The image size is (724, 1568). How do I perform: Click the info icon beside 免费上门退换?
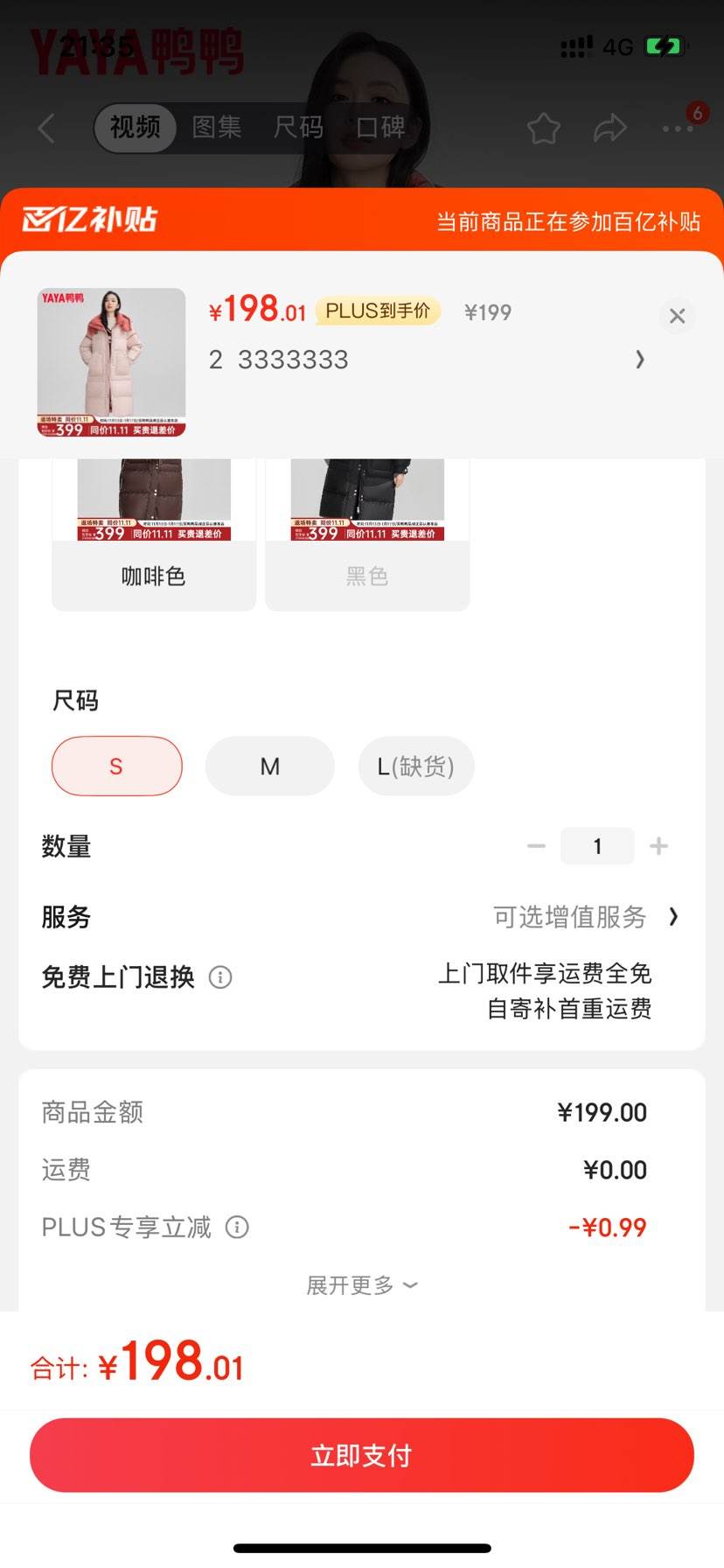click(221, 977)
